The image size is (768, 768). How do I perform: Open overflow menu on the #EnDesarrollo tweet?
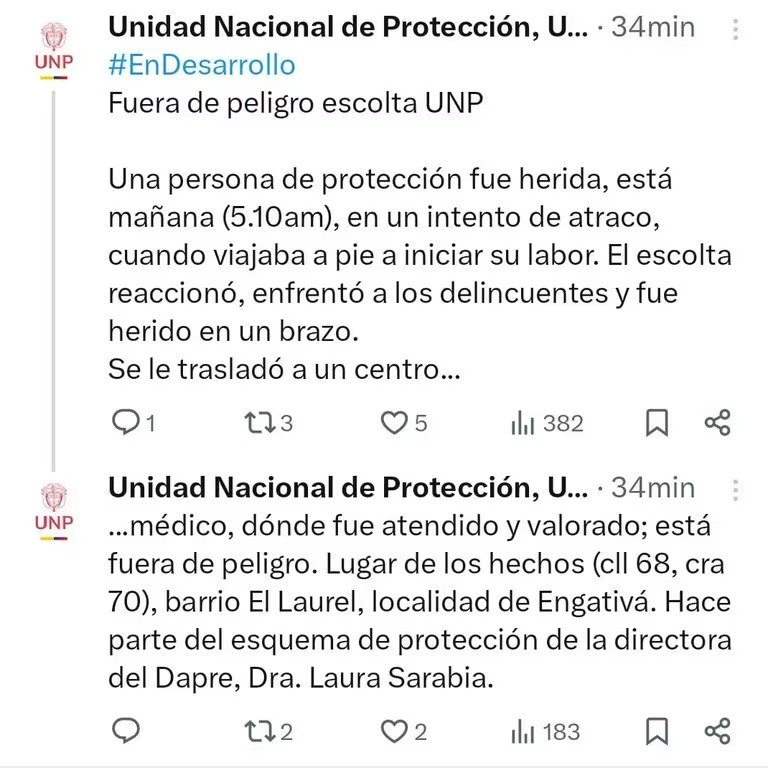(x=736, y=28)
